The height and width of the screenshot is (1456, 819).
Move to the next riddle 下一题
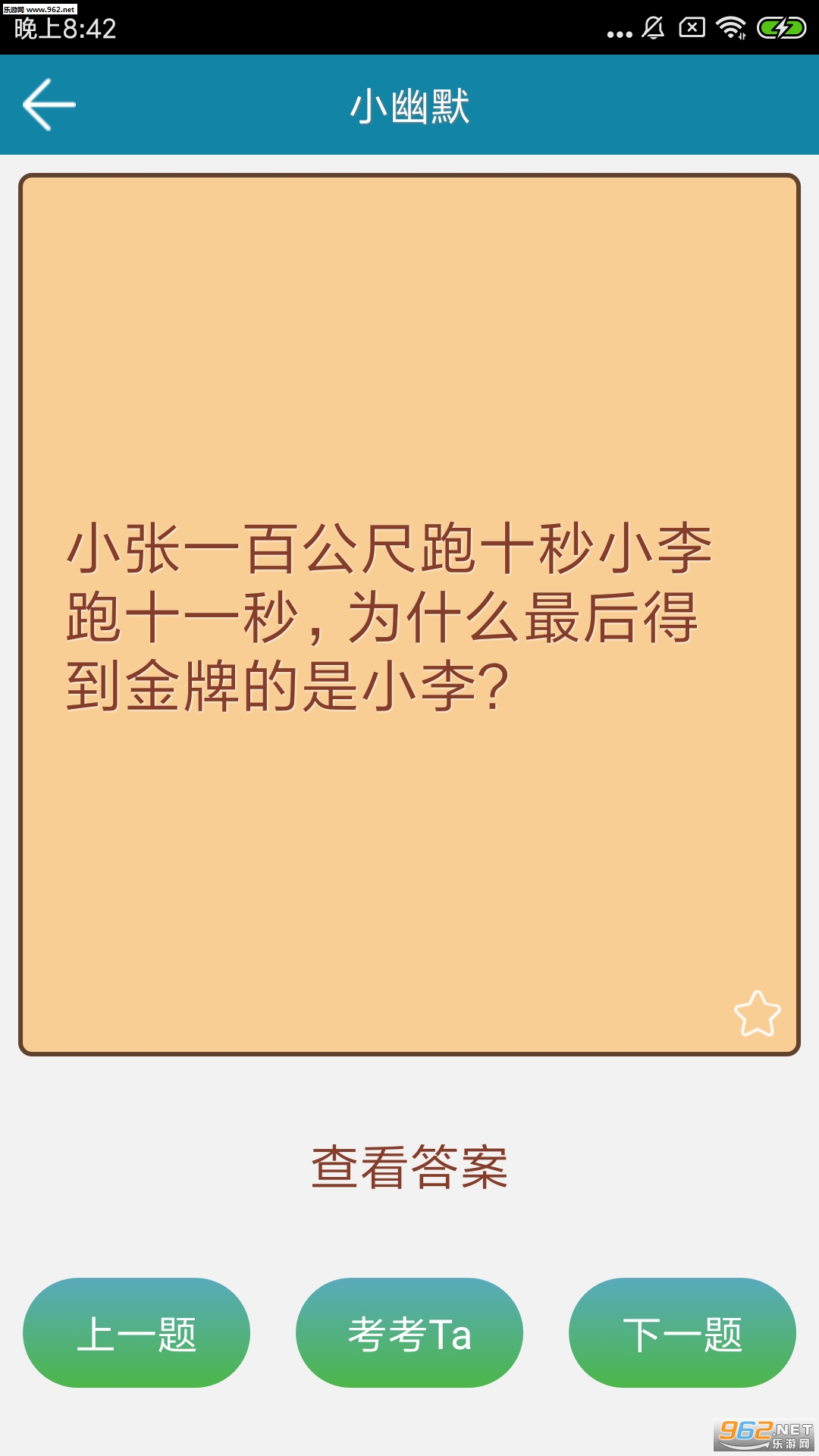pyautogui.click(x=682, y=1333)
